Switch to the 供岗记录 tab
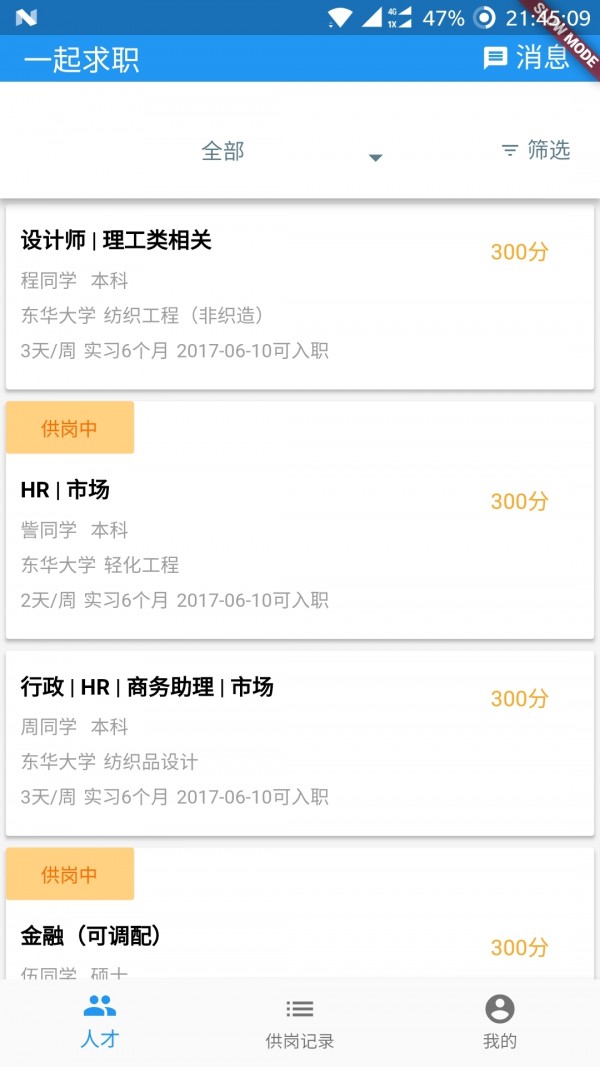Viewport: 600px width, 1067px height. click(x=300, y=1021)
